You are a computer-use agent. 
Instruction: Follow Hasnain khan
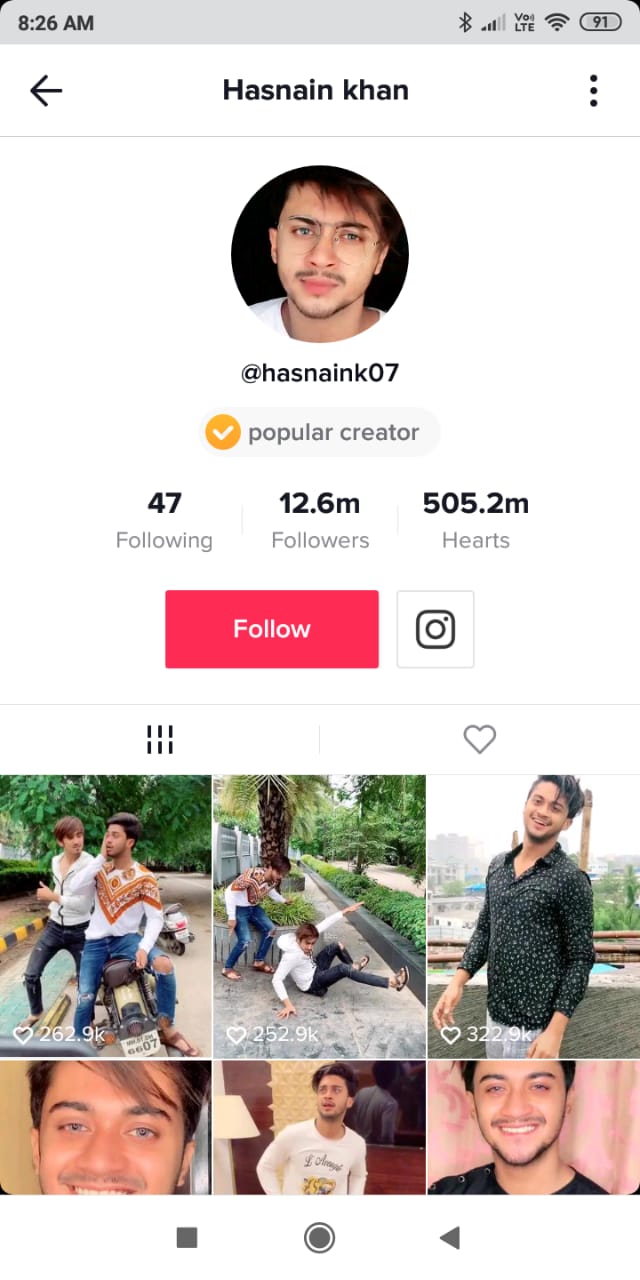point(272,629)
